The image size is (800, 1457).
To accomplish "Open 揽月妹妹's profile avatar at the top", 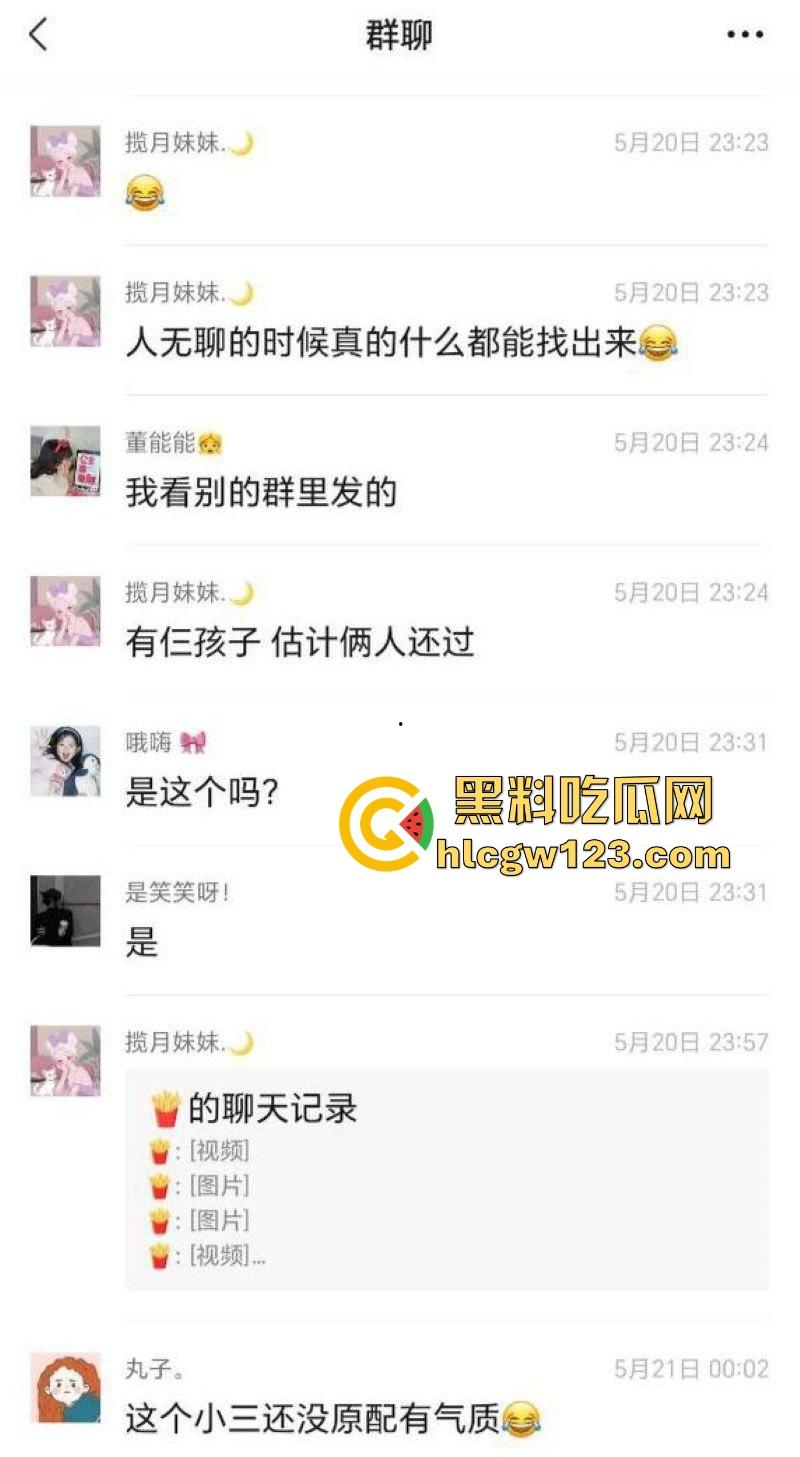I will click(x=64, y=162).
